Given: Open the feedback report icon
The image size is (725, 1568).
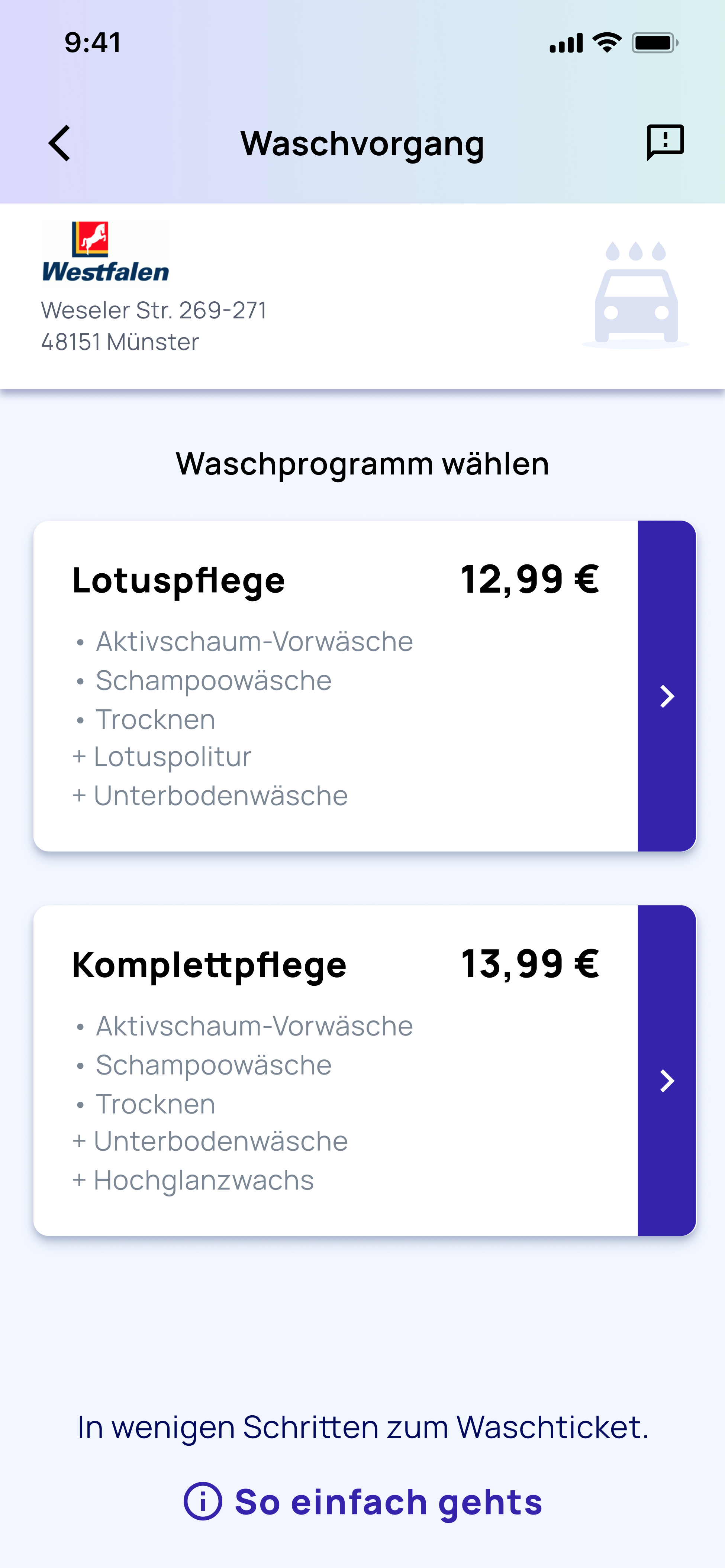Looking at the screenshot, I should [665, 142].
